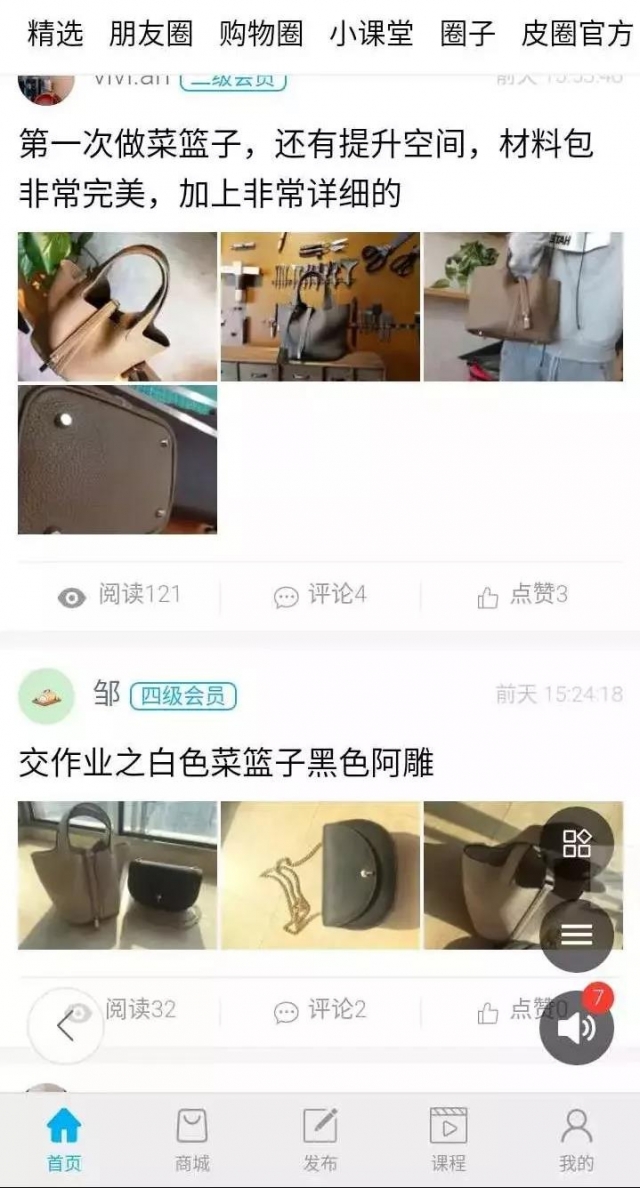The width and height of the screenshot is (640, 1188).
Task: Open the floating speaker notifications button
Action: point(576,1027)
